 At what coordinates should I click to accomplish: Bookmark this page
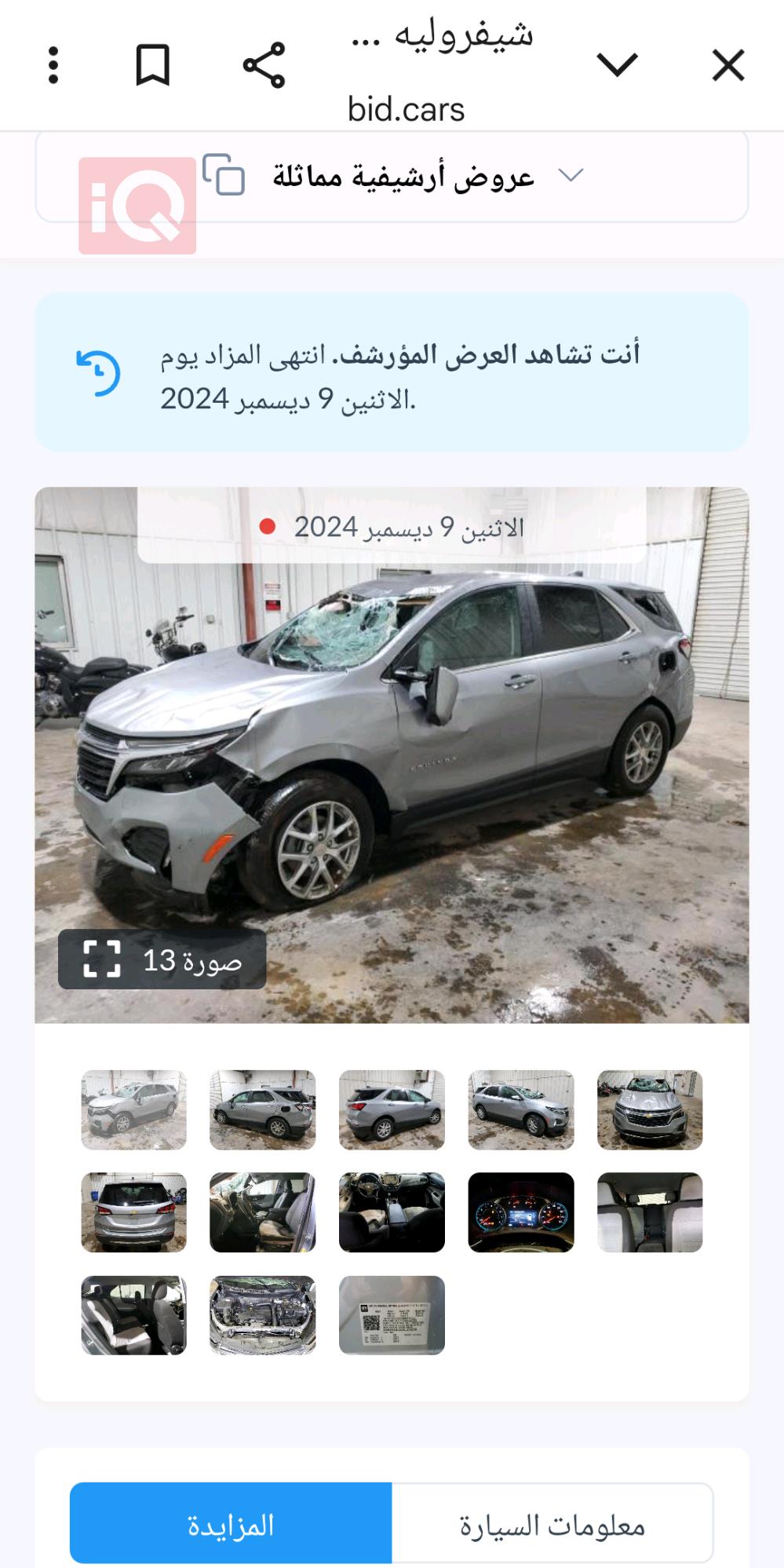[x=152, y=65]
